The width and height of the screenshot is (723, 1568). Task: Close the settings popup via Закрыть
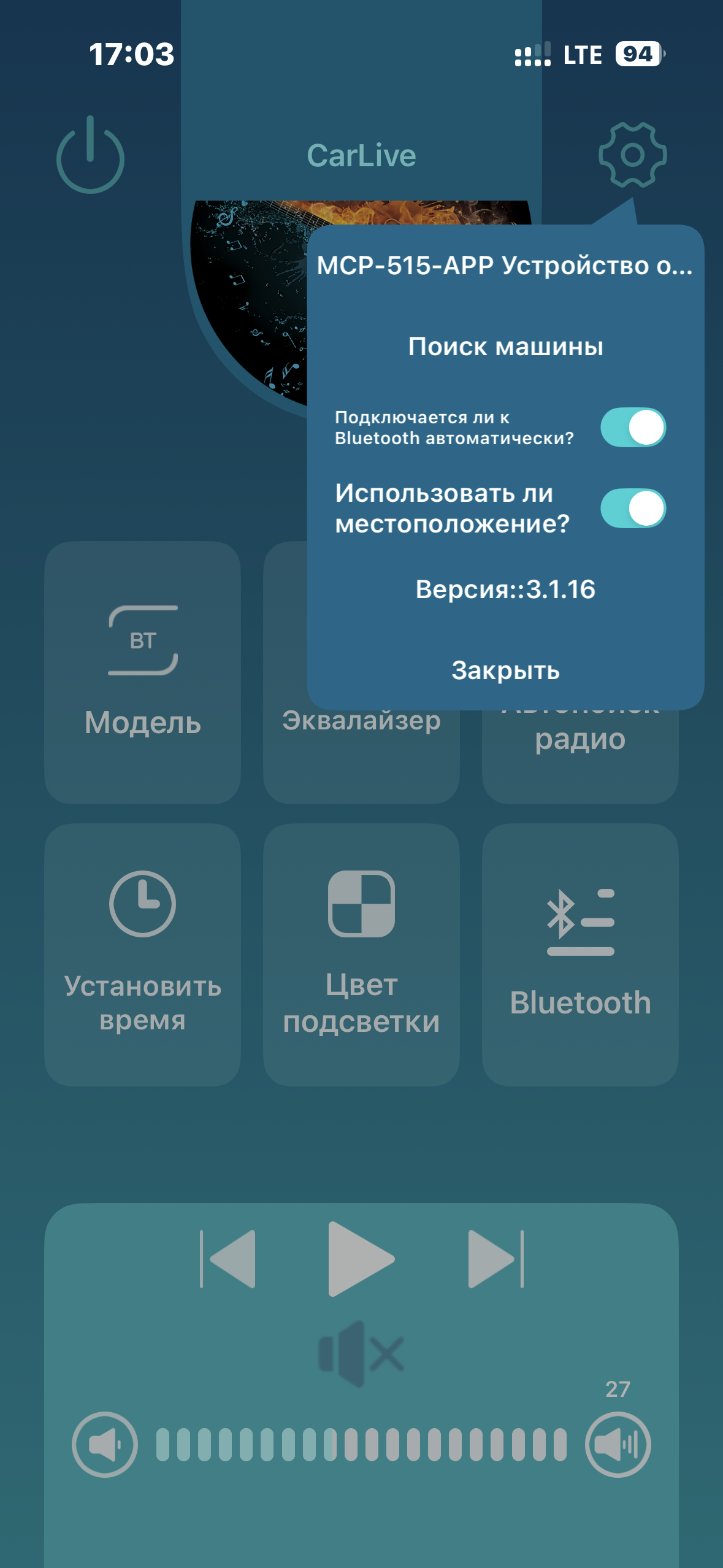(x=505, y=671)
